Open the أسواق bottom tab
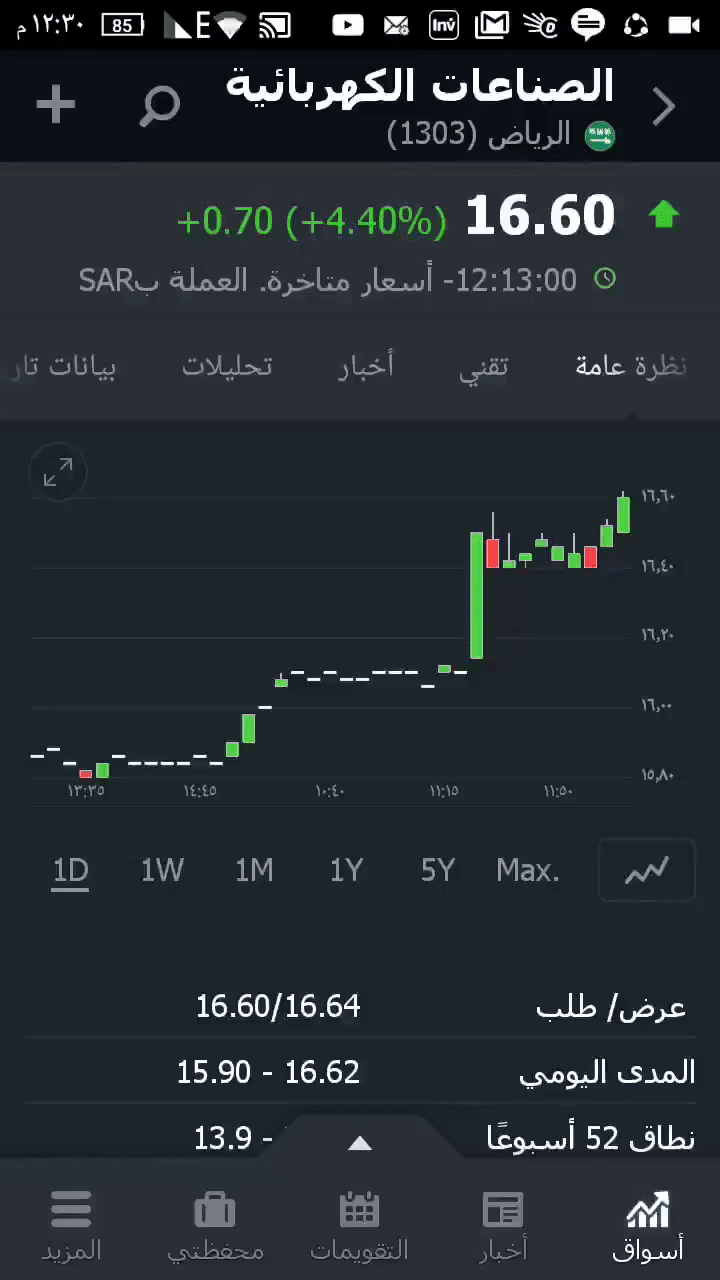The width and height of the screenshot is (720, 1280). 647,1224
